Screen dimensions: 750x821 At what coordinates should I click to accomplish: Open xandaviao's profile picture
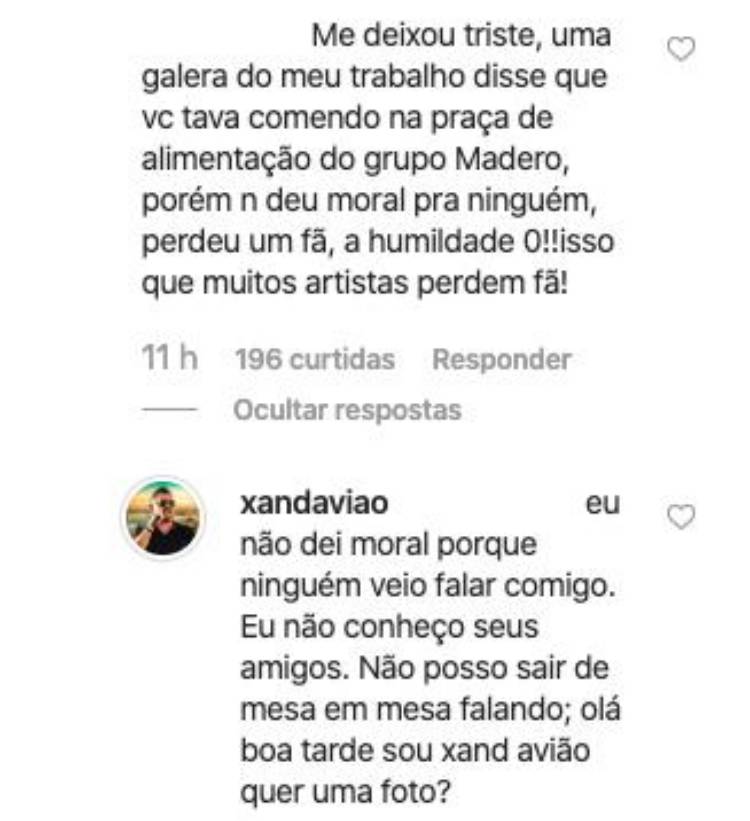point(162,517)
